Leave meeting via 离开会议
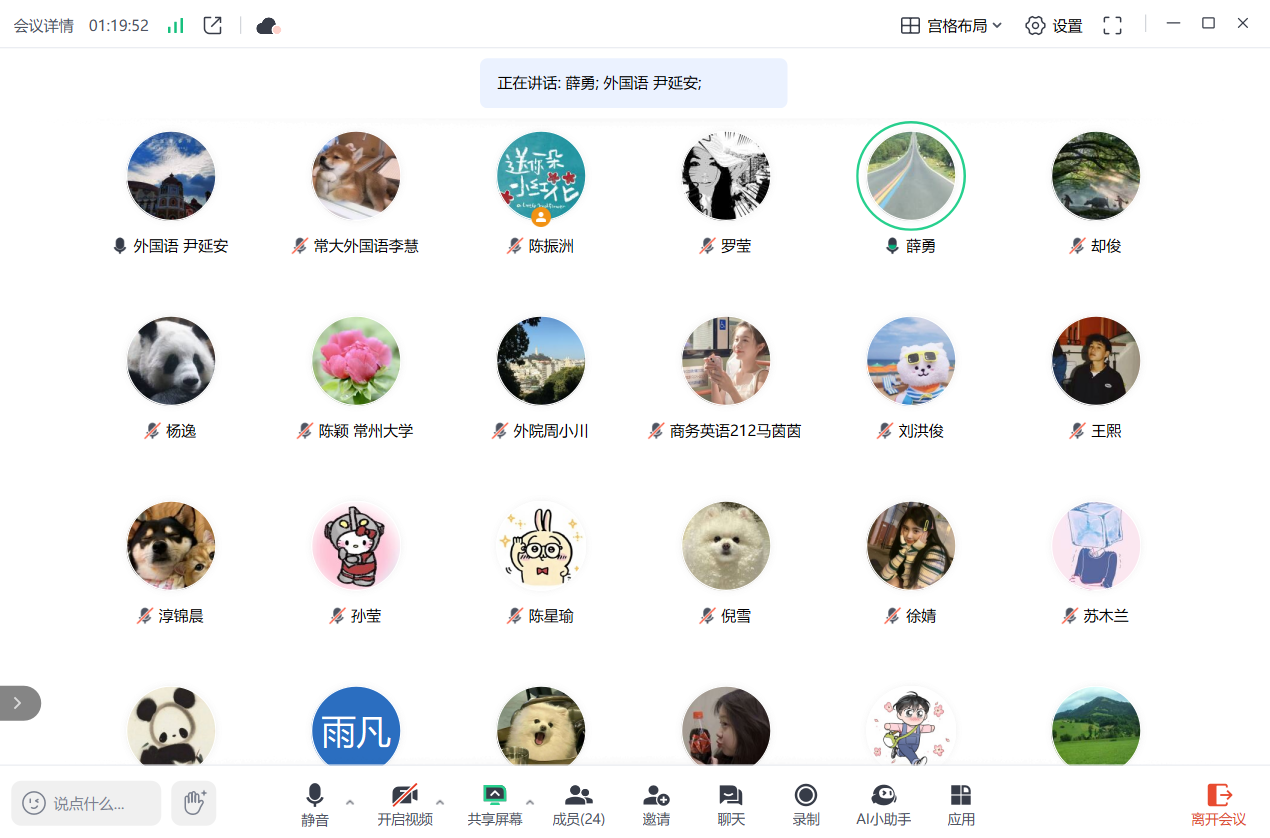Image resolution: width=1270 pixels, height=838 pixels. pyautogui.click(x=1218, y=804)
